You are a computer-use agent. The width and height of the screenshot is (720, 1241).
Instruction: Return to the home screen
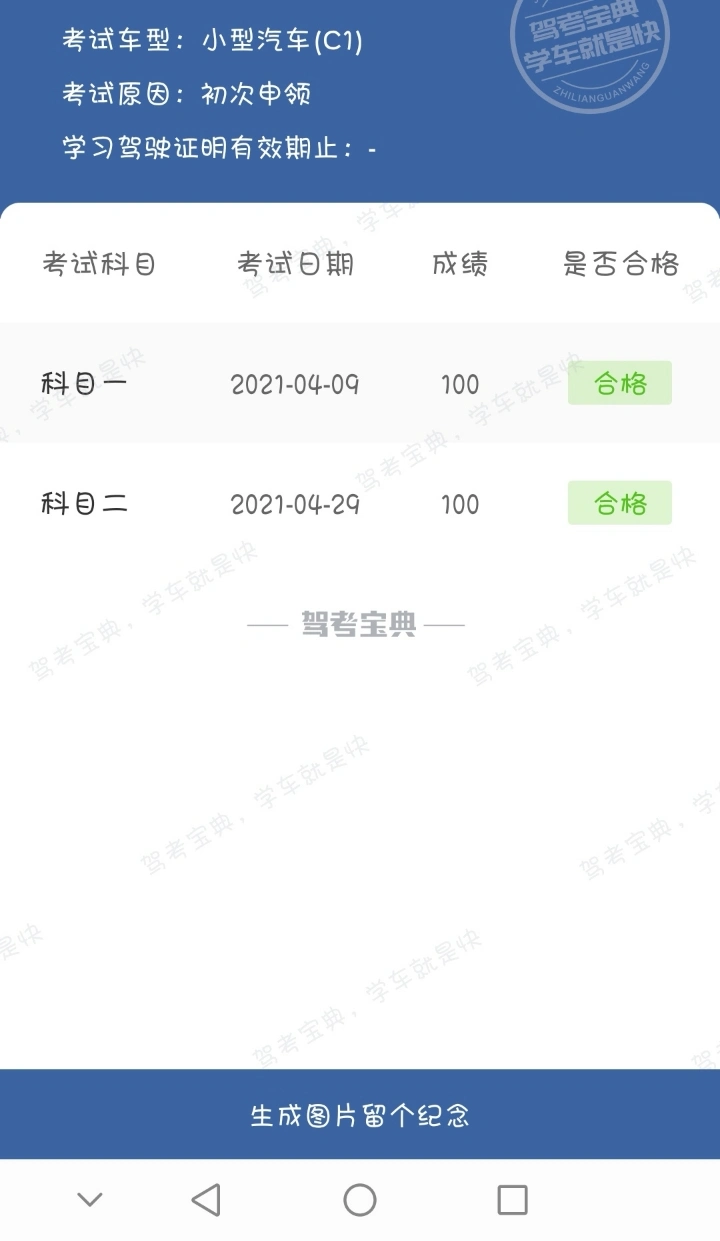click(x=360, y=1199)
